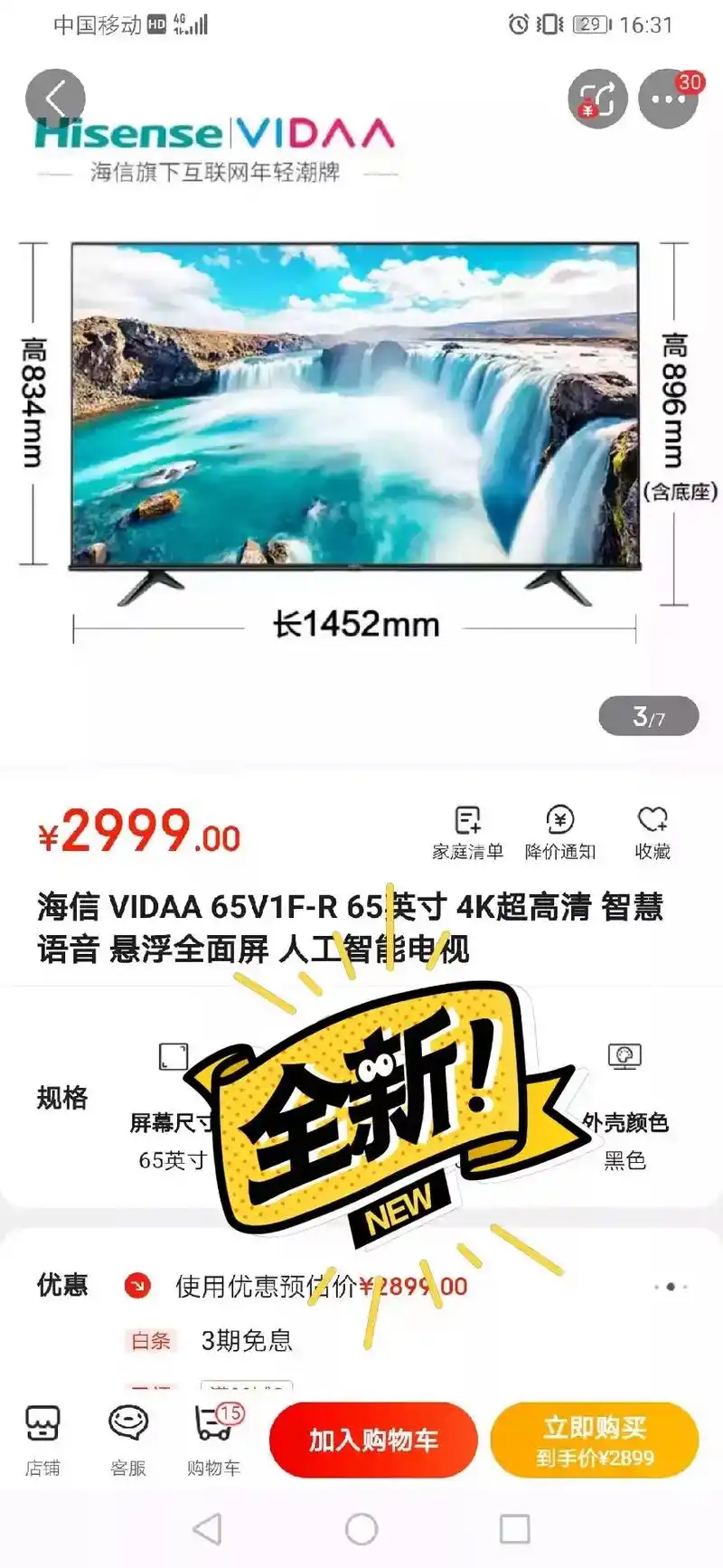Open the share icon with red badge 30 nearby
The image size is (723, 1568).
(x=596, y=98)
